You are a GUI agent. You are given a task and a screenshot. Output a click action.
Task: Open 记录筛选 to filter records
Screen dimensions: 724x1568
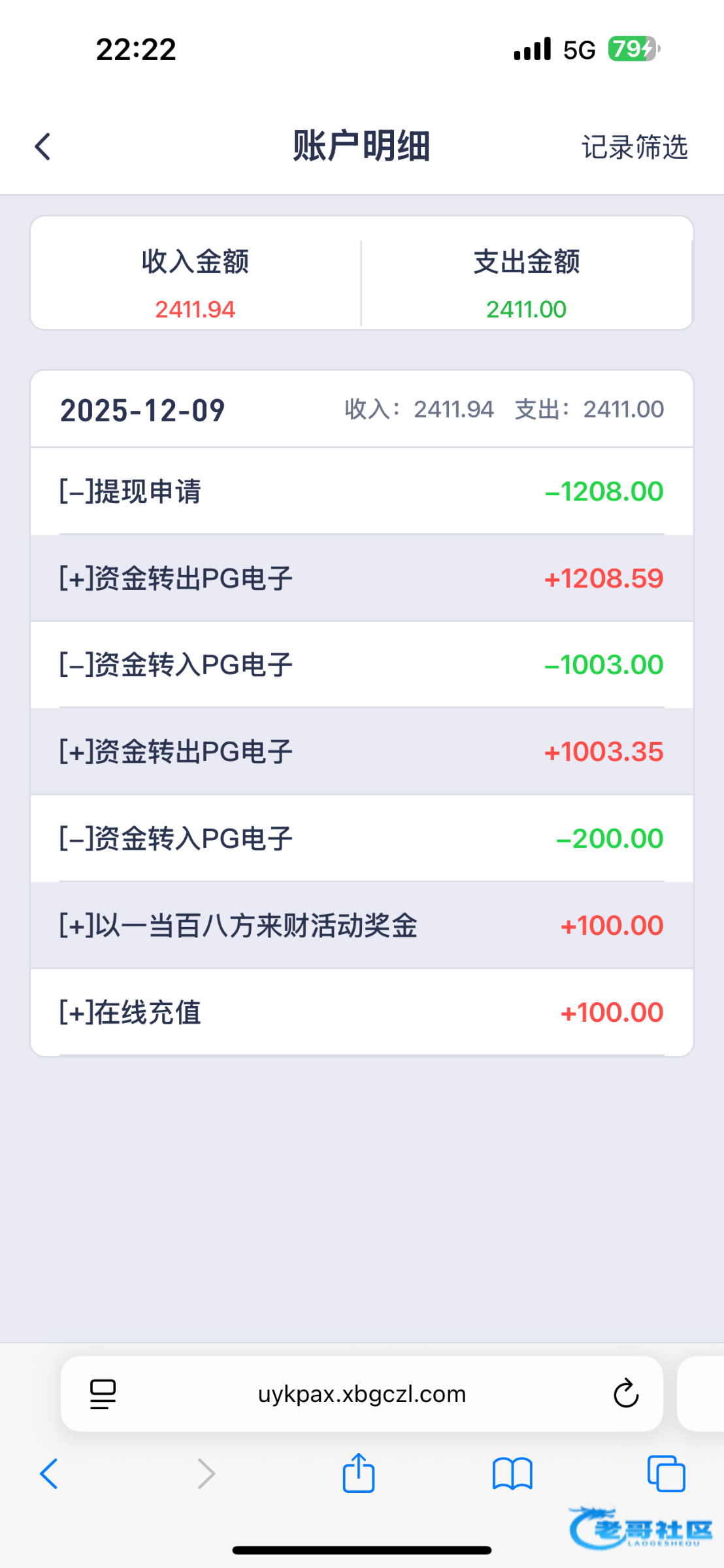(x=634, y=147)
